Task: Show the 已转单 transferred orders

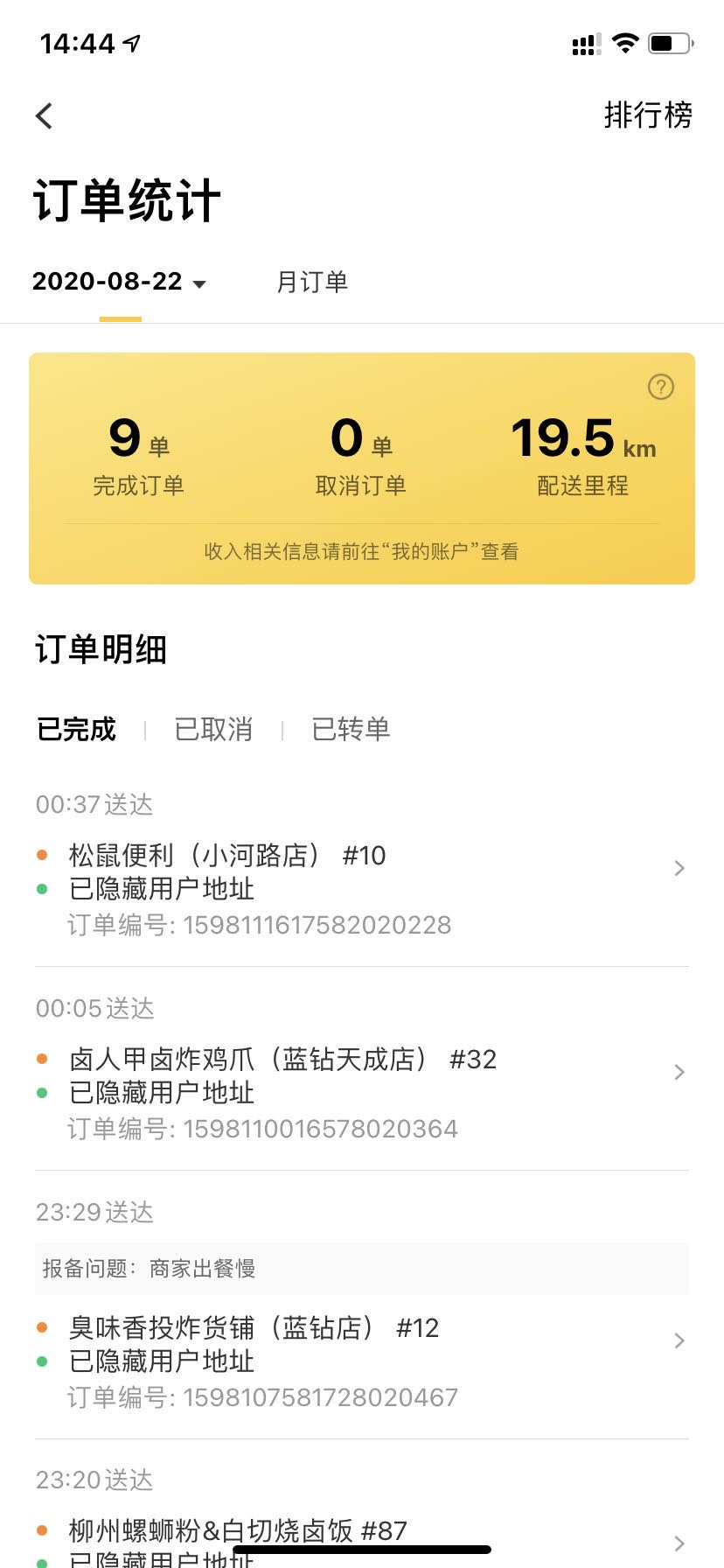Action: click(351, 729)
